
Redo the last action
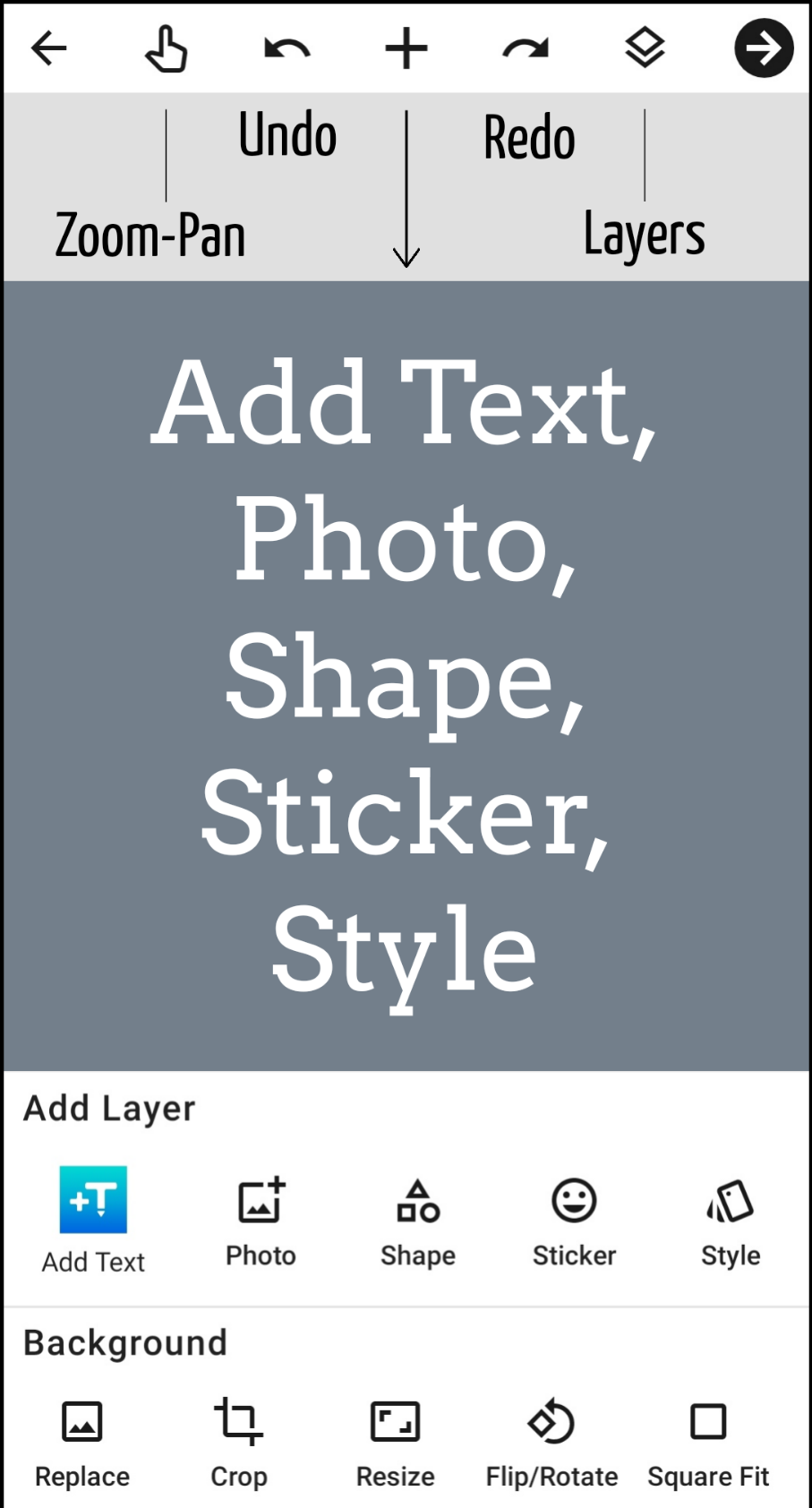coord(525,47)
